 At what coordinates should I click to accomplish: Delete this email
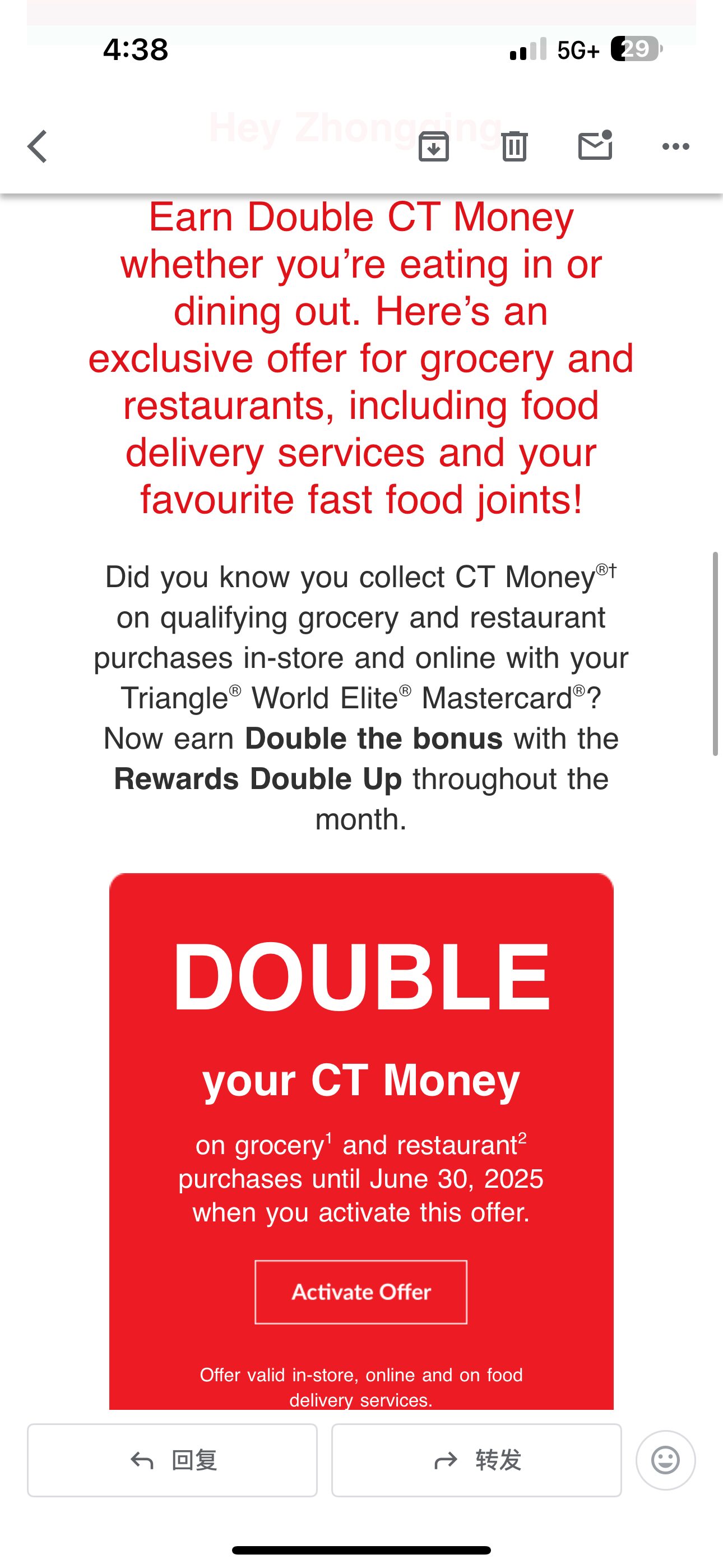[x=515, y=147]
